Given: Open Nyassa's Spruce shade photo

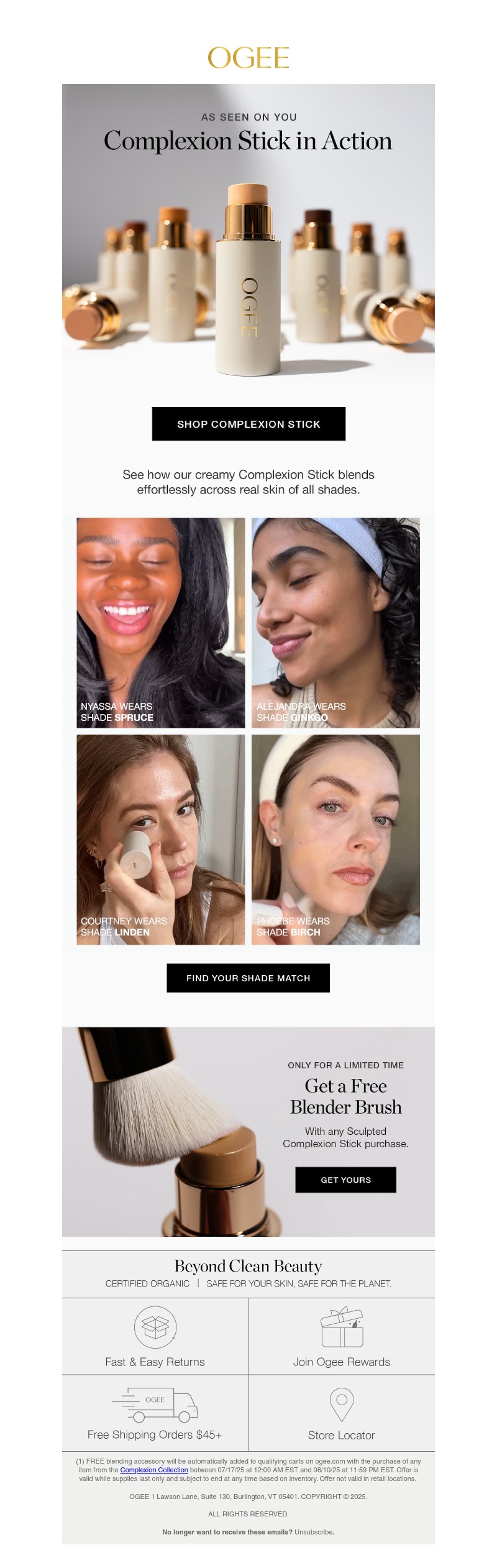Looking at the screenshot, I should pos(161,622).
